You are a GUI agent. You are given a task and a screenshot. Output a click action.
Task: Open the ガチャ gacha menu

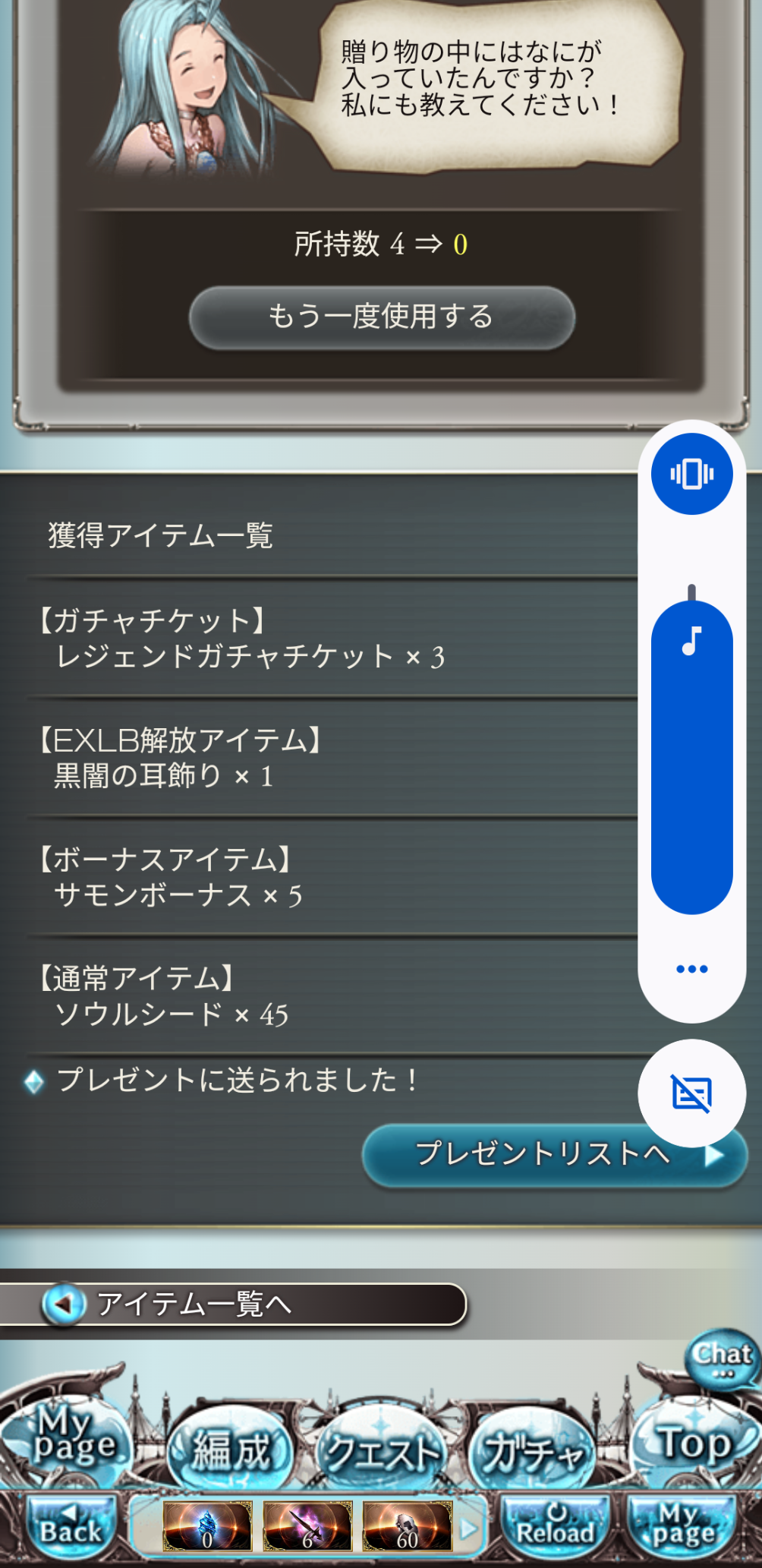[534, 1450]
